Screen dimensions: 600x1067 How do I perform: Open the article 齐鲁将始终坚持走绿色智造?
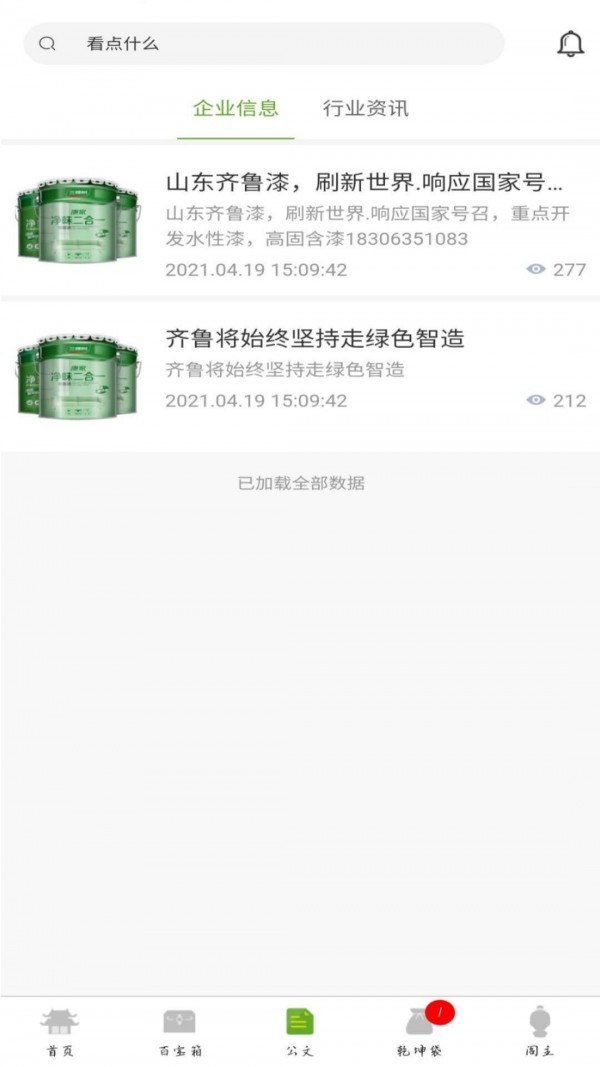click(x=315, y=338)
